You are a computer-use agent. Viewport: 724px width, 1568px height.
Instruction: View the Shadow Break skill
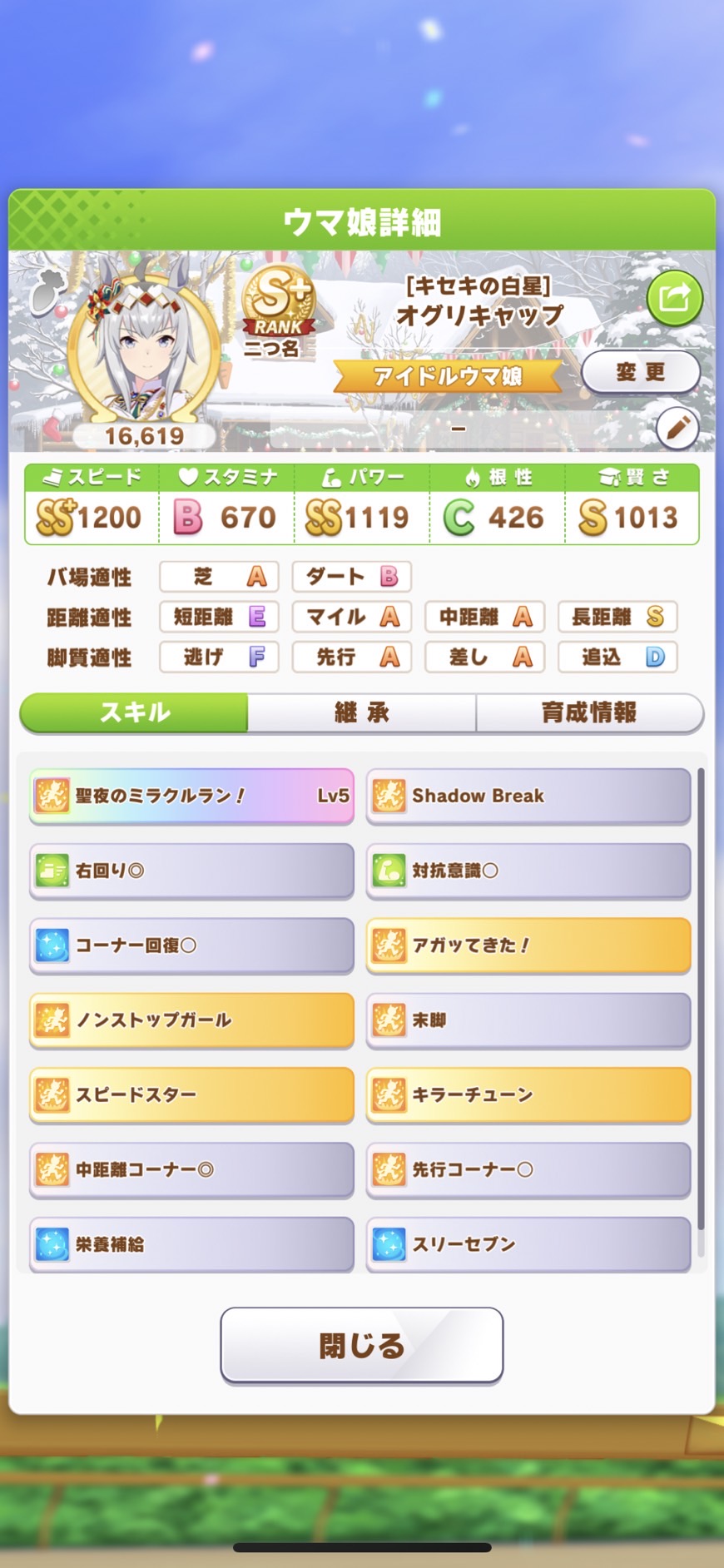(528, 796)
